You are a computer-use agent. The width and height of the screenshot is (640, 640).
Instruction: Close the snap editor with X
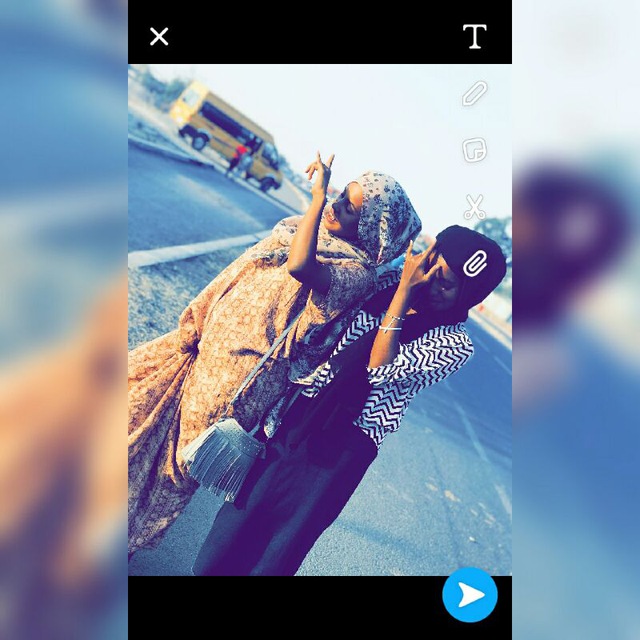tap(159, 37)
